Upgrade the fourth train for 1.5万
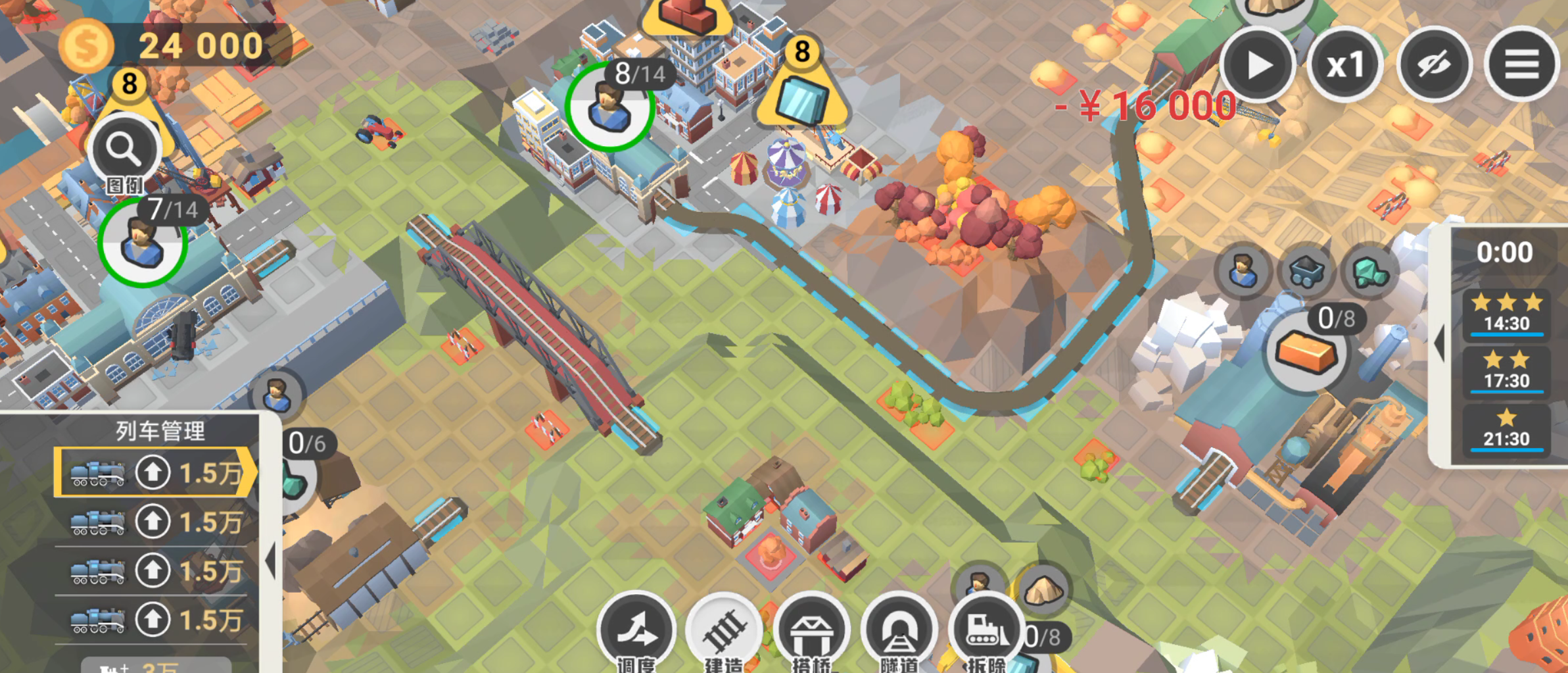Screen dimensions: 1568x673 click(153, 619)
